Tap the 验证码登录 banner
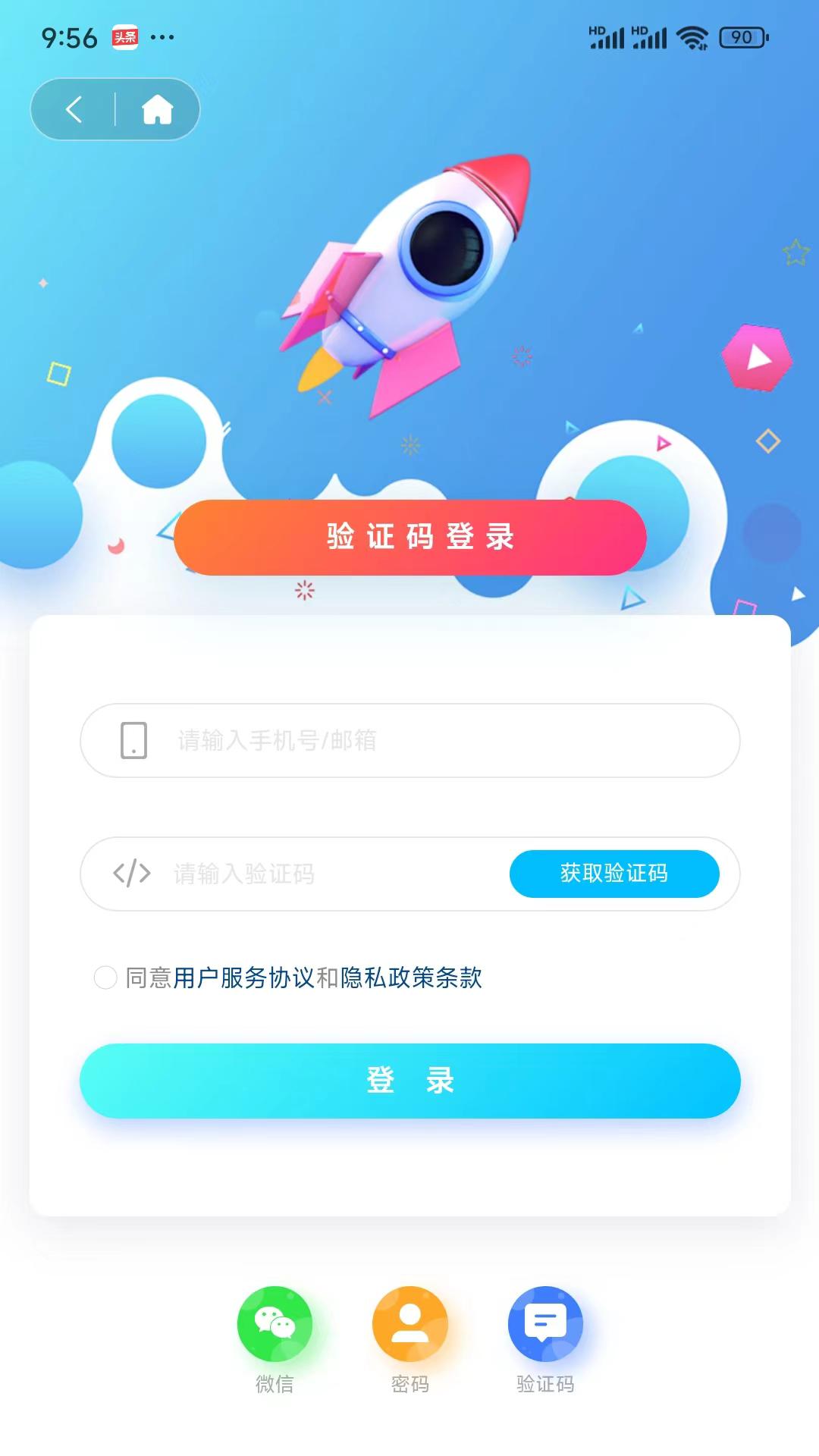 [x=409, y=537]
